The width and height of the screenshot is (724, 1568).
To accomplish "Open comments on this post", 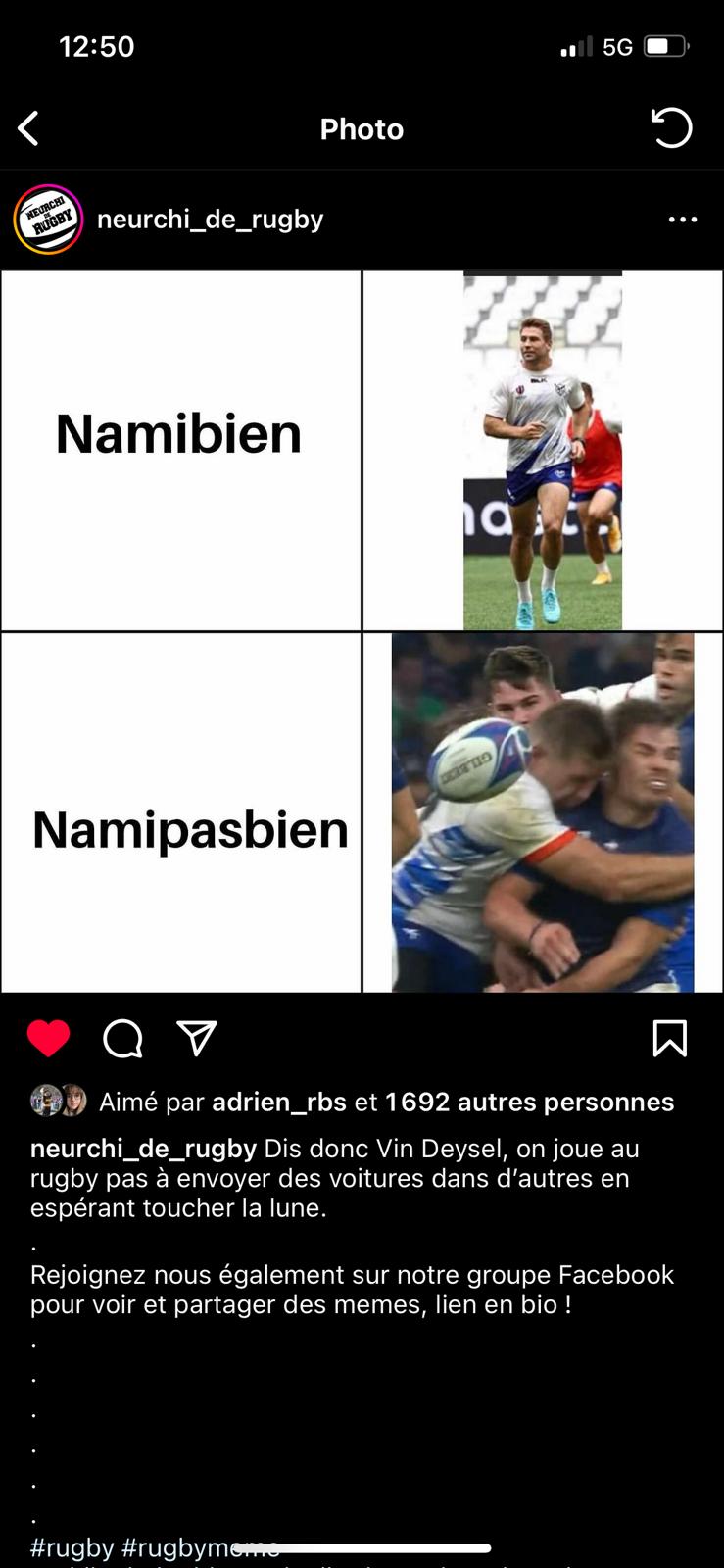I will point(122,1039).
